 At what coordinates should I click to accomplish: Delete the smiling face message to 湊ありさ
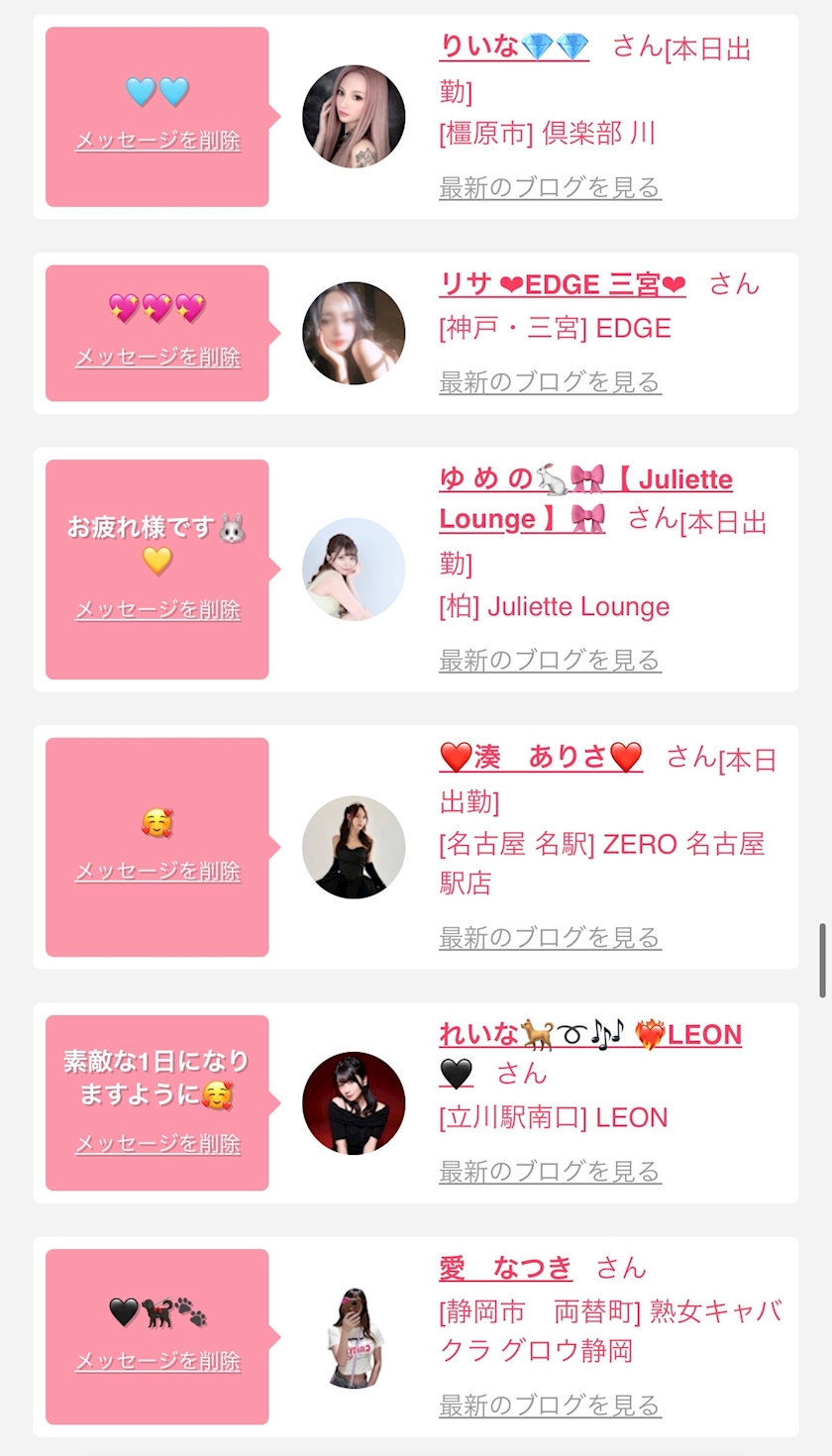157,872
